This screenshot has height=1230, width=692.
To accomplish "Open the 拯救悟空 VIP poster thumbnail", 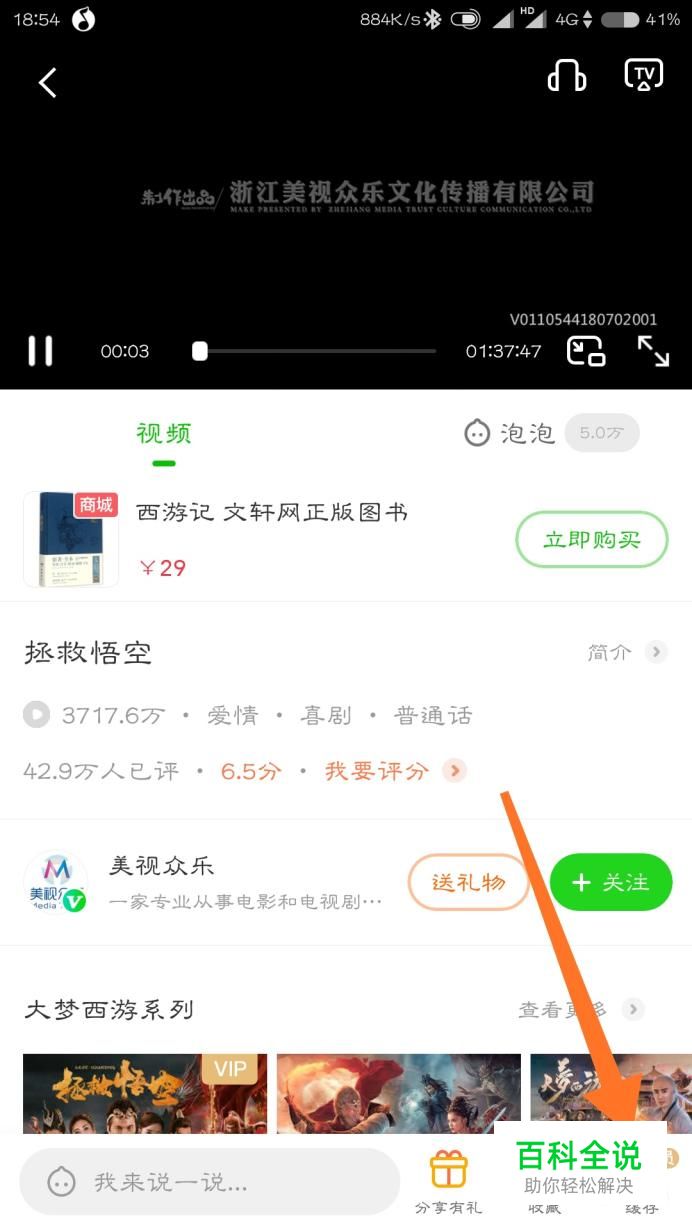I will (145, 1093).
